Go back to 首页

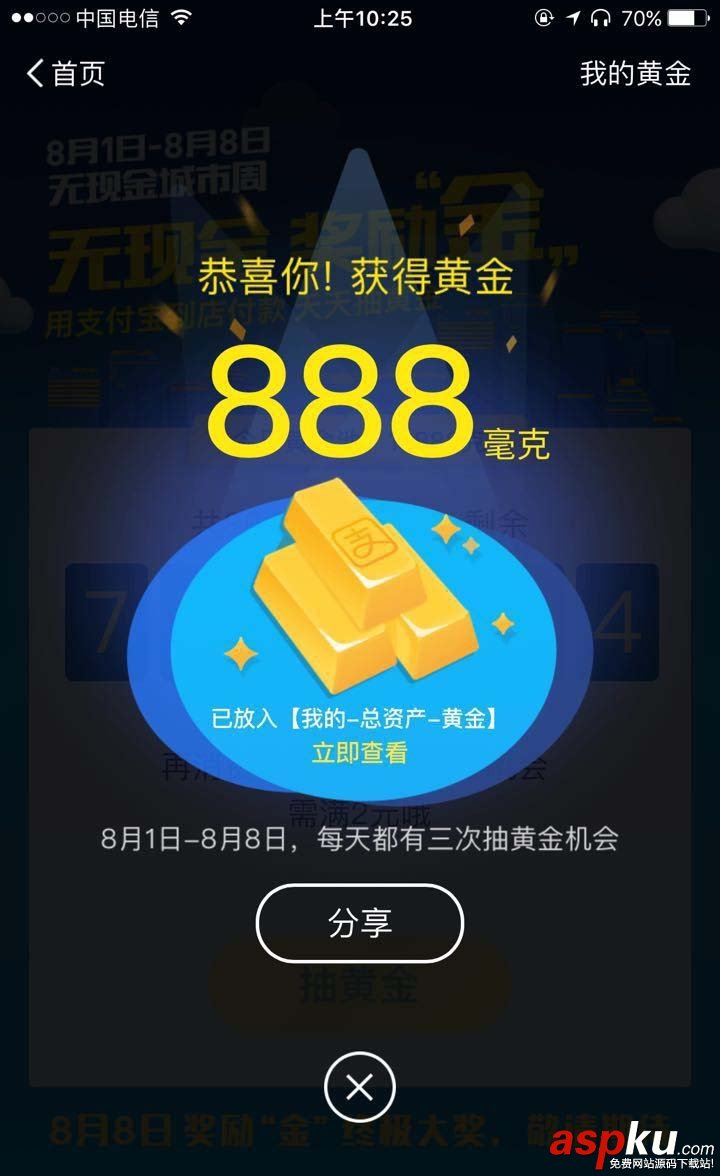coord(65,73)
